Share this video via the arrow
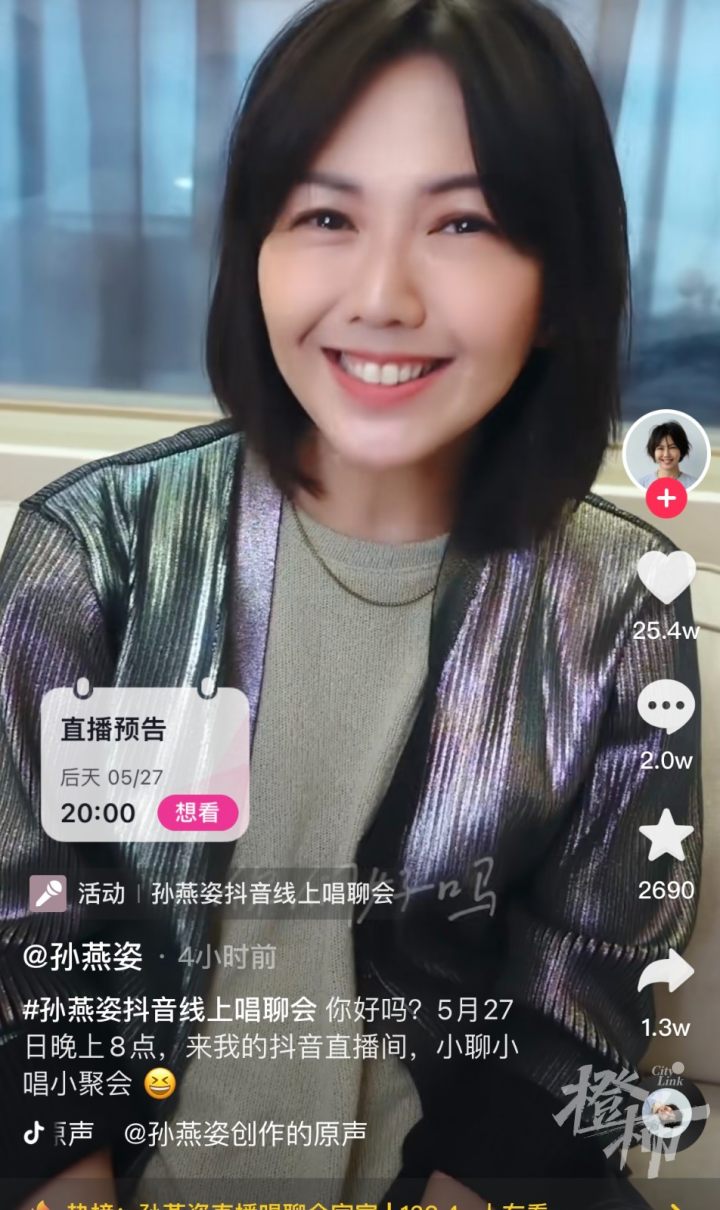720x1210 pixels. (666, 972)
